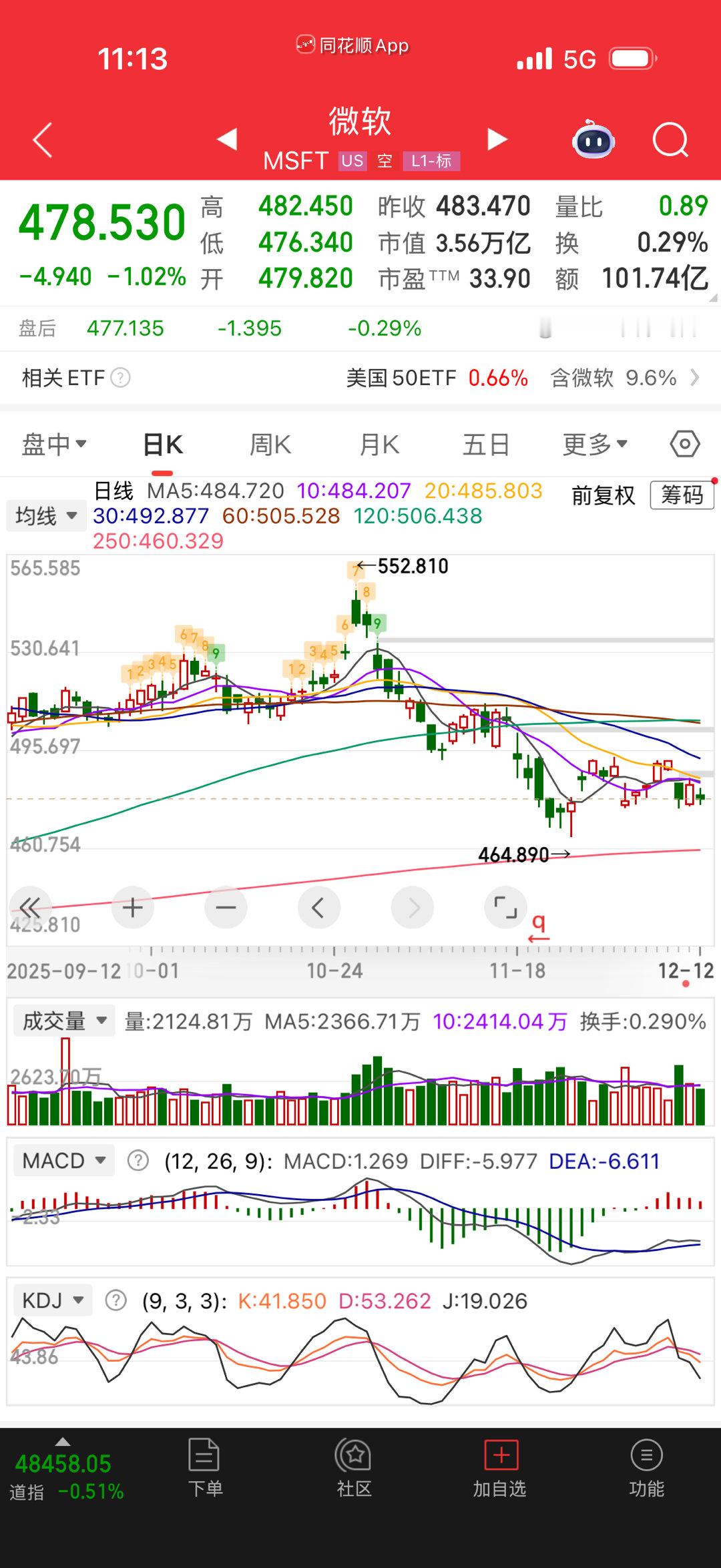Zoom out the chart with minus icon

226,907
